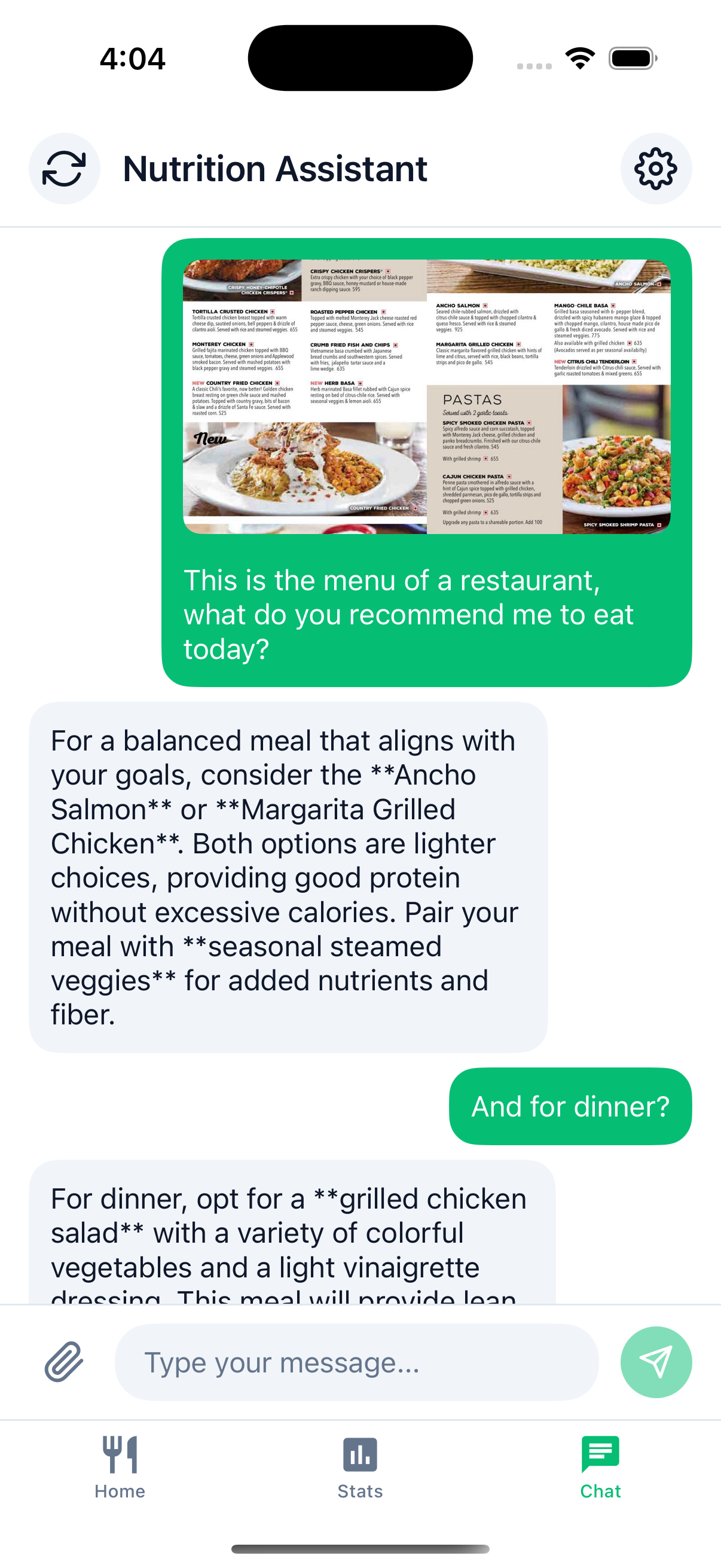Viewport: 721px width, 1568px height.
Task: Open the attached restaurant menu image
Action: click(426, 396)
